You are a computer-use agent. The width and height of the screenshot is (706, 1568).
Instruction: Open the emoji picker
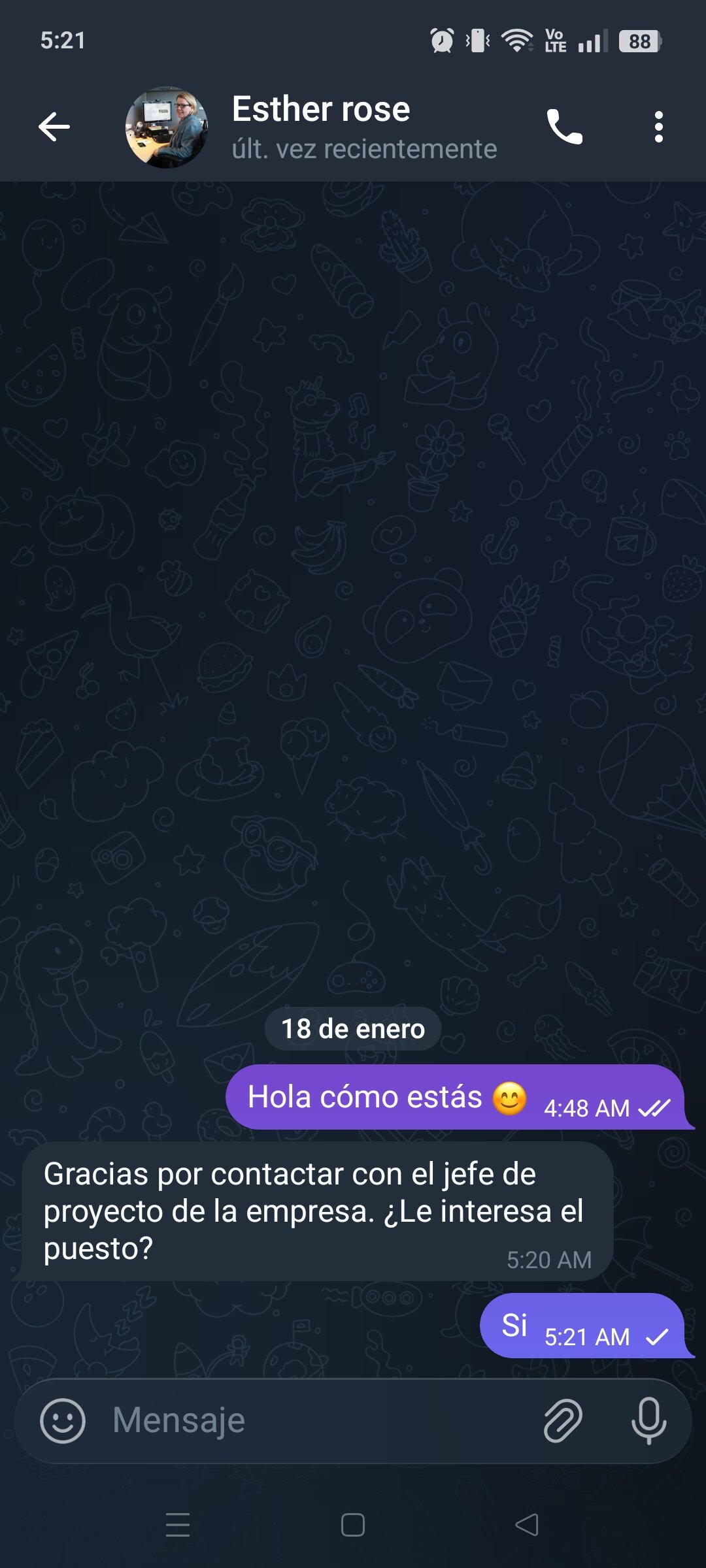pos(63,1420)
